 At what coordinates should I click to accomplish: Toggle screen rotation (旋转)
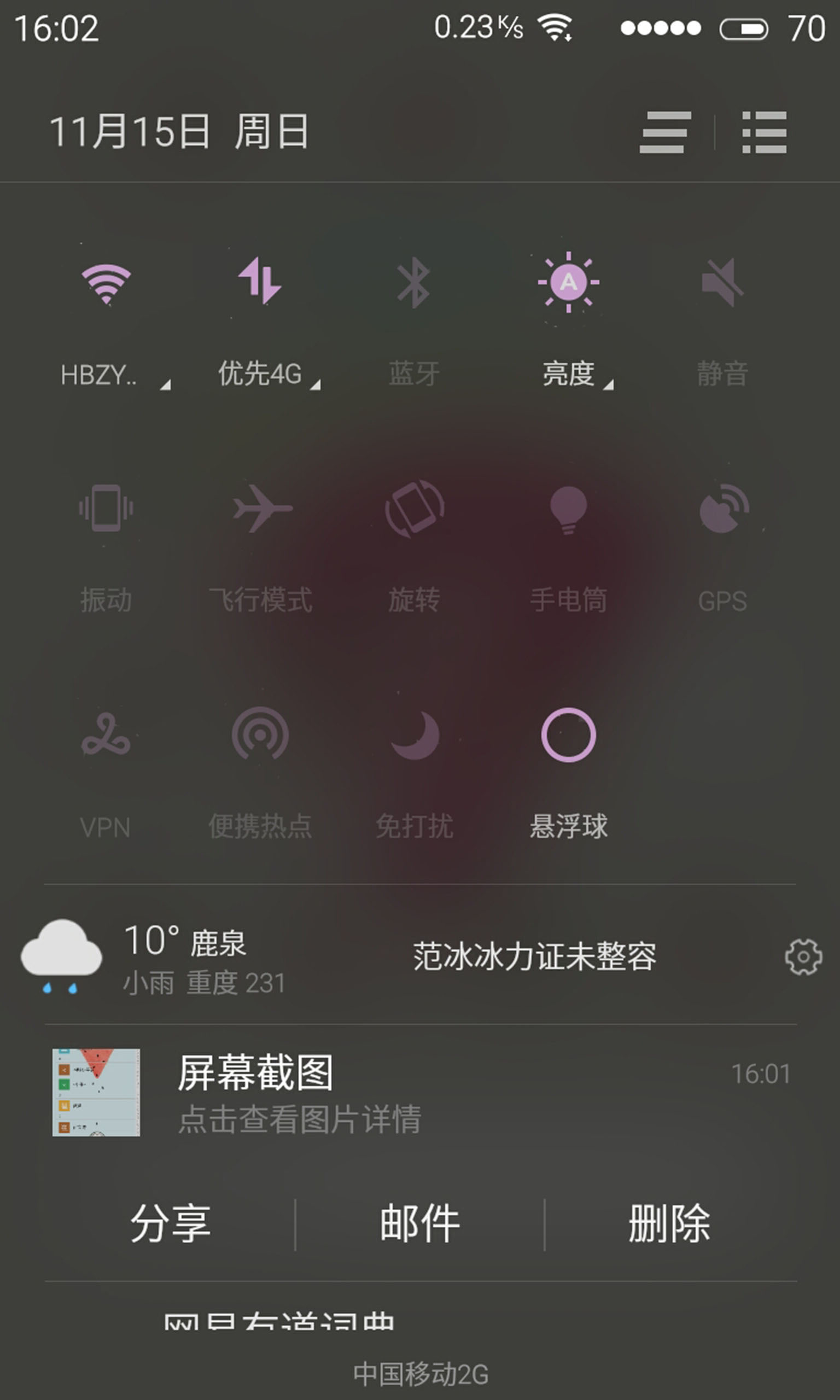pos(415,507)
